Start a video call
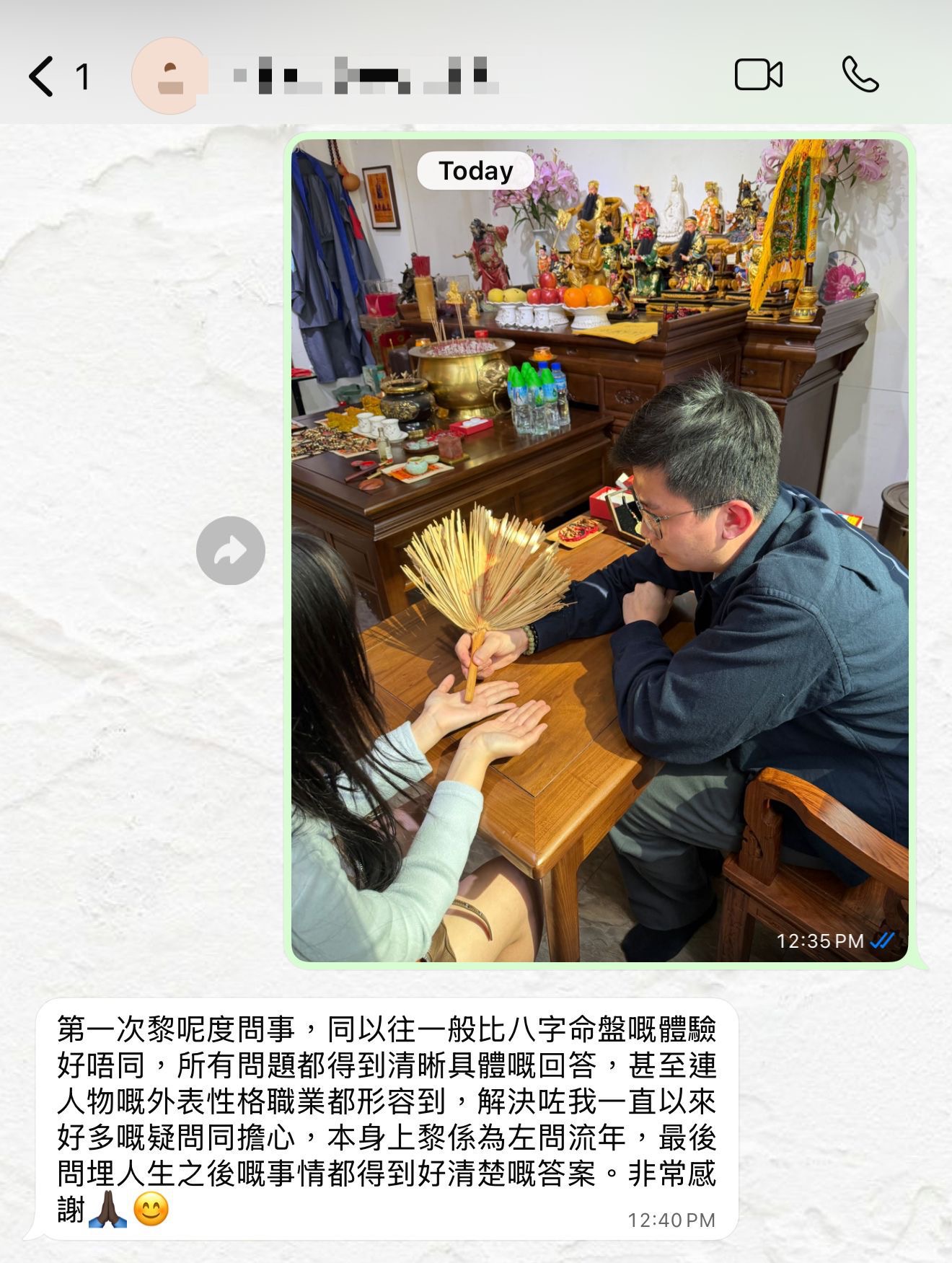 [x=758, y=75]
